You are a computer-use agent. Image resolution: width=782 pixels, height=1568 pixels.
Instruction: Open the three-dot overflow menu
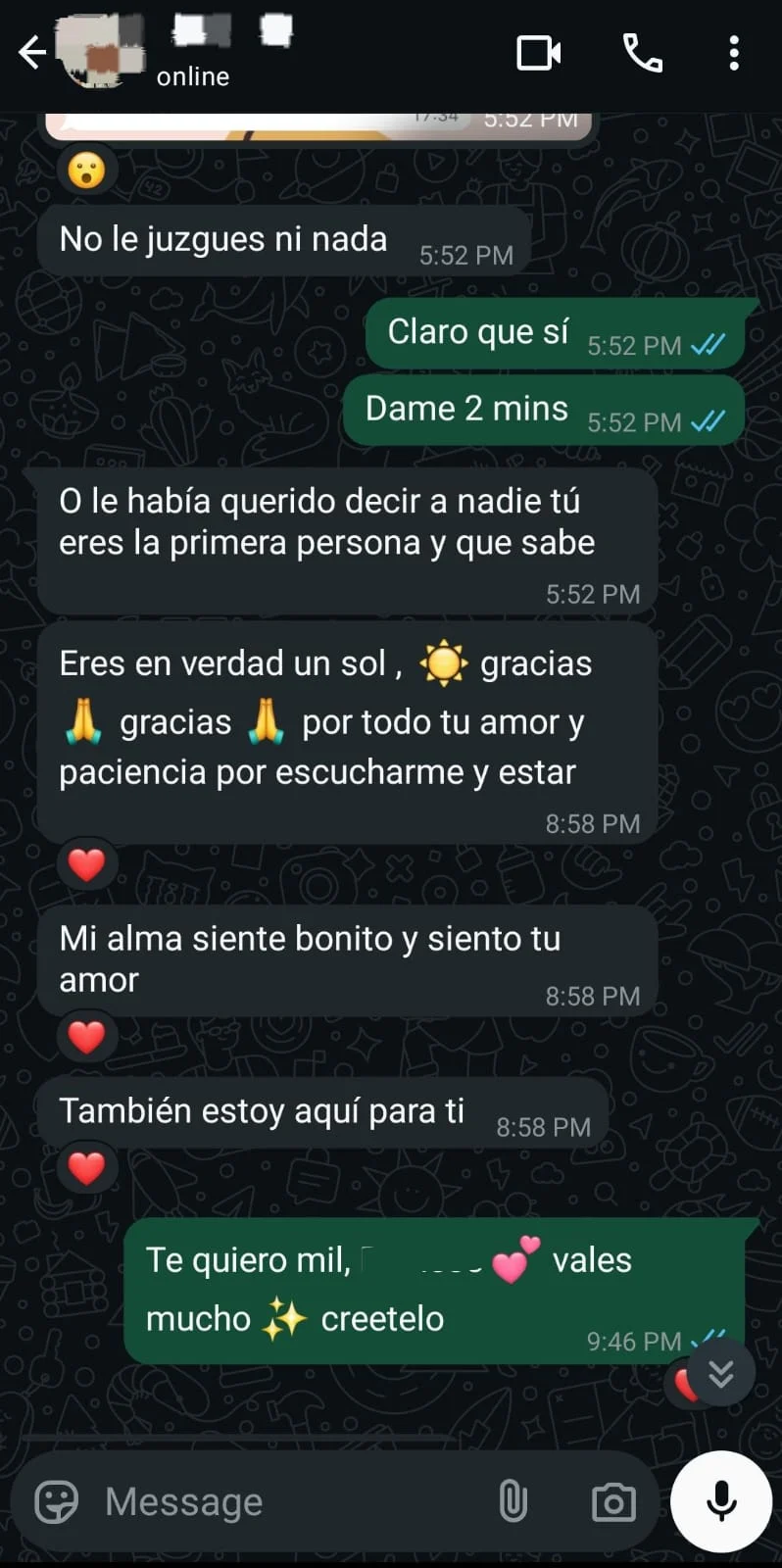734,54
